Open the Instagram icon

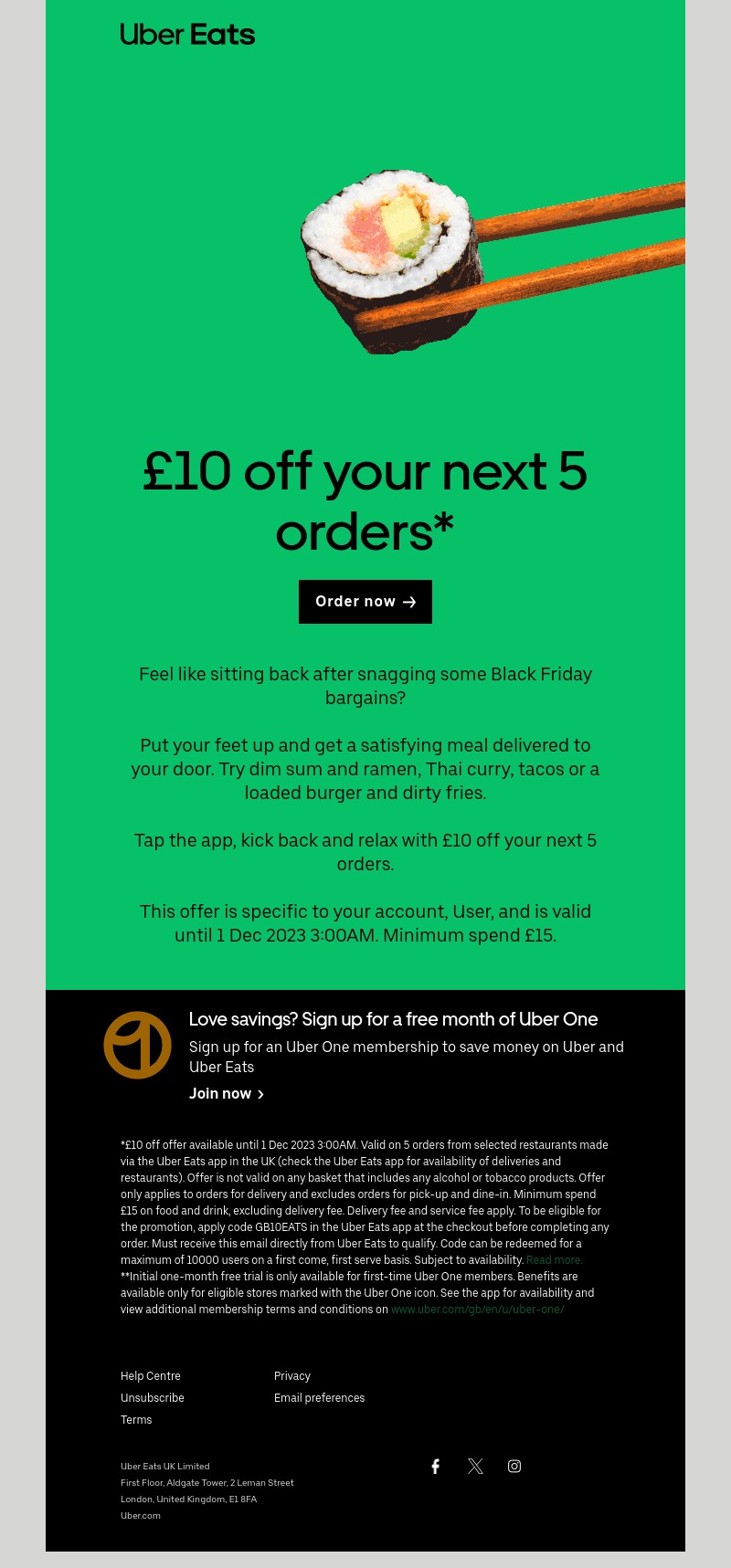point(514,1467)
